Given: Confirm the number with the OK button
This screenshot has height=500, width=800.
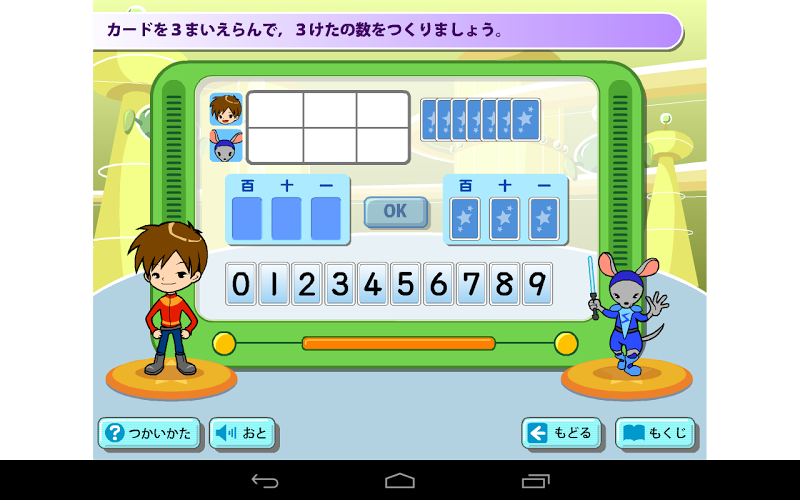Looking at the screenshot, I should coord(395,212).
